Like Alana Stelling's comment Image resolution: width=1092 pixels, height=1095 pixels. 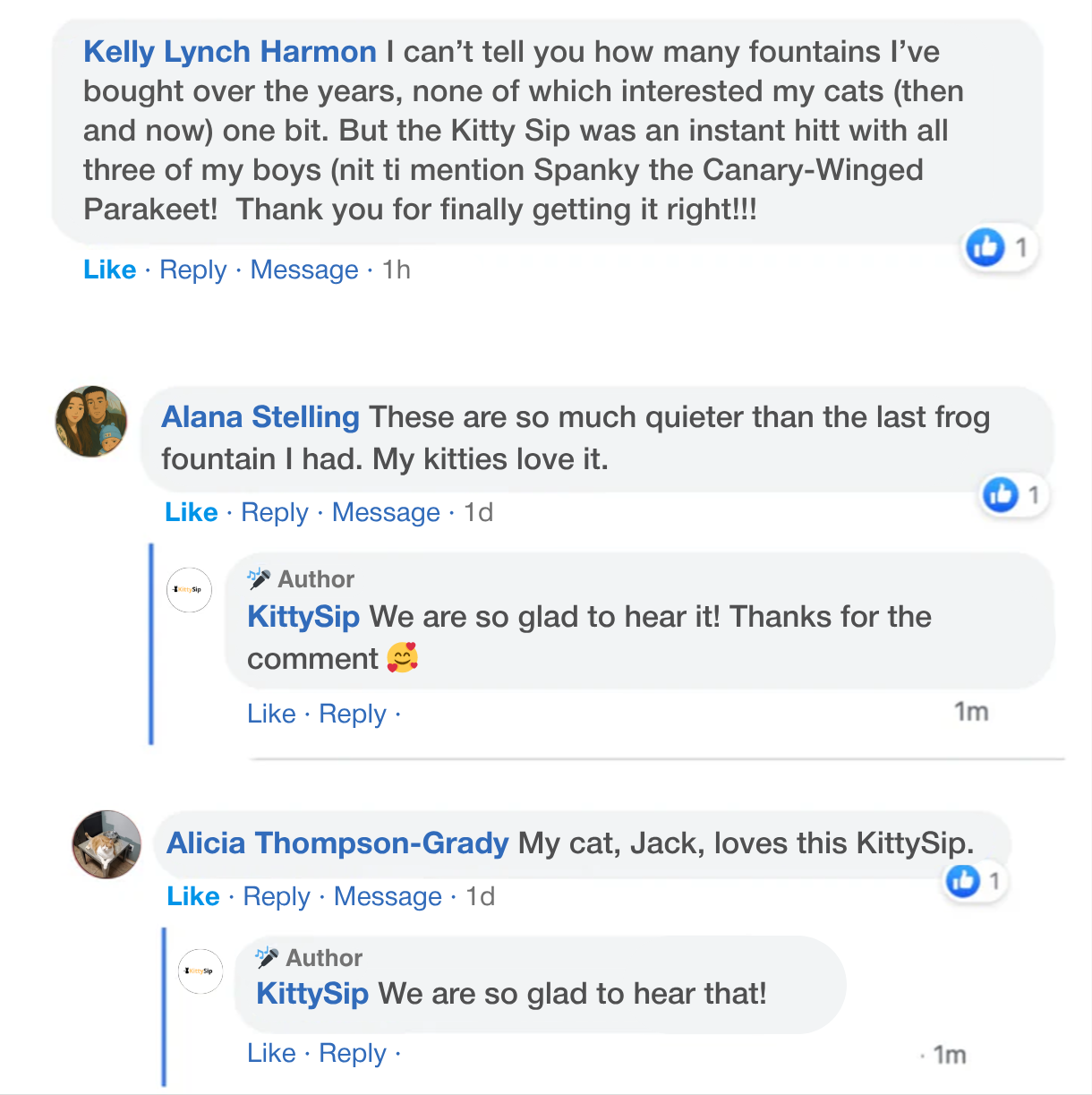tap(191, 512)
